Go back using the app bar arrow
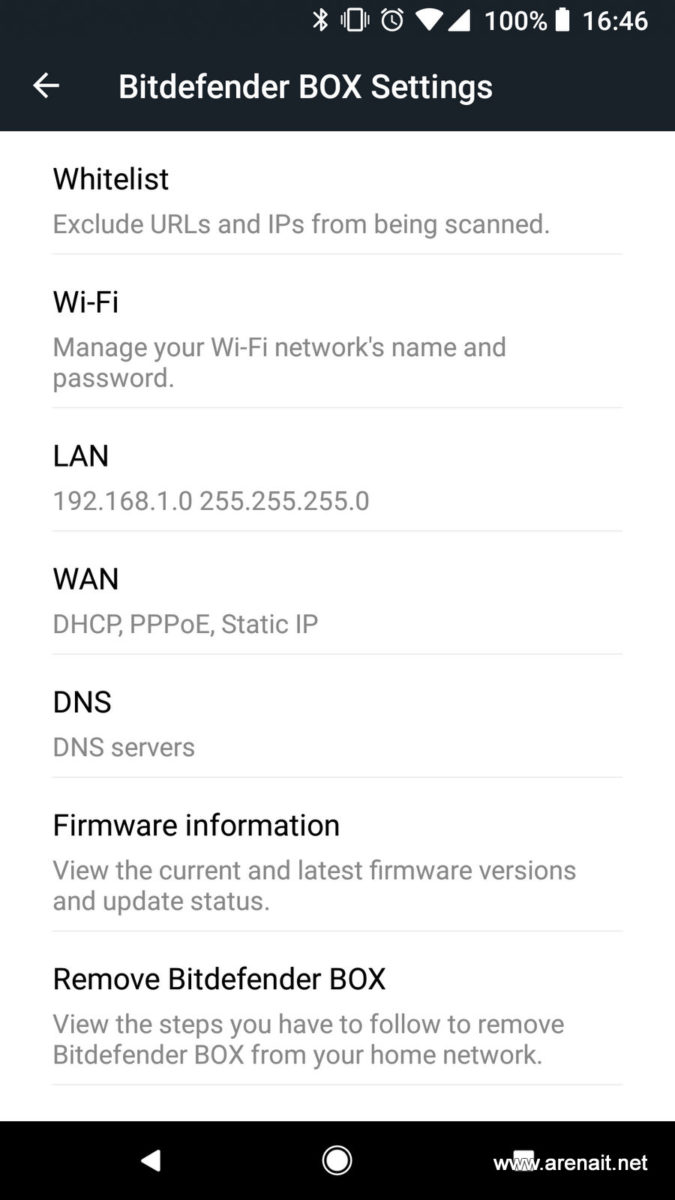The height and width of the screenshot is (1200, 675). point(46,86)
